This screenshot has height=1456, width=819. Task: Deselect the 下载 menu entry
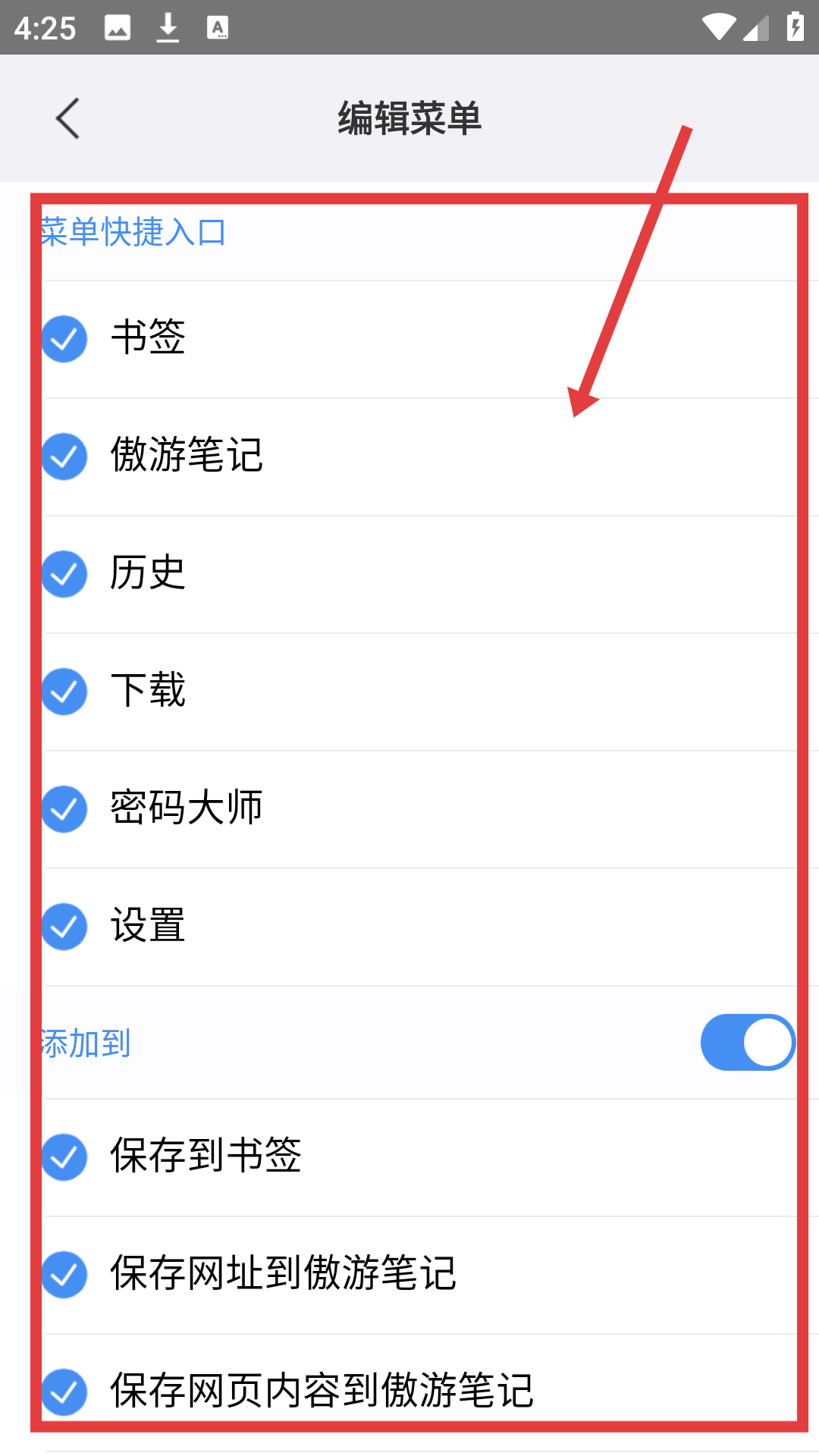coord(64,692)
